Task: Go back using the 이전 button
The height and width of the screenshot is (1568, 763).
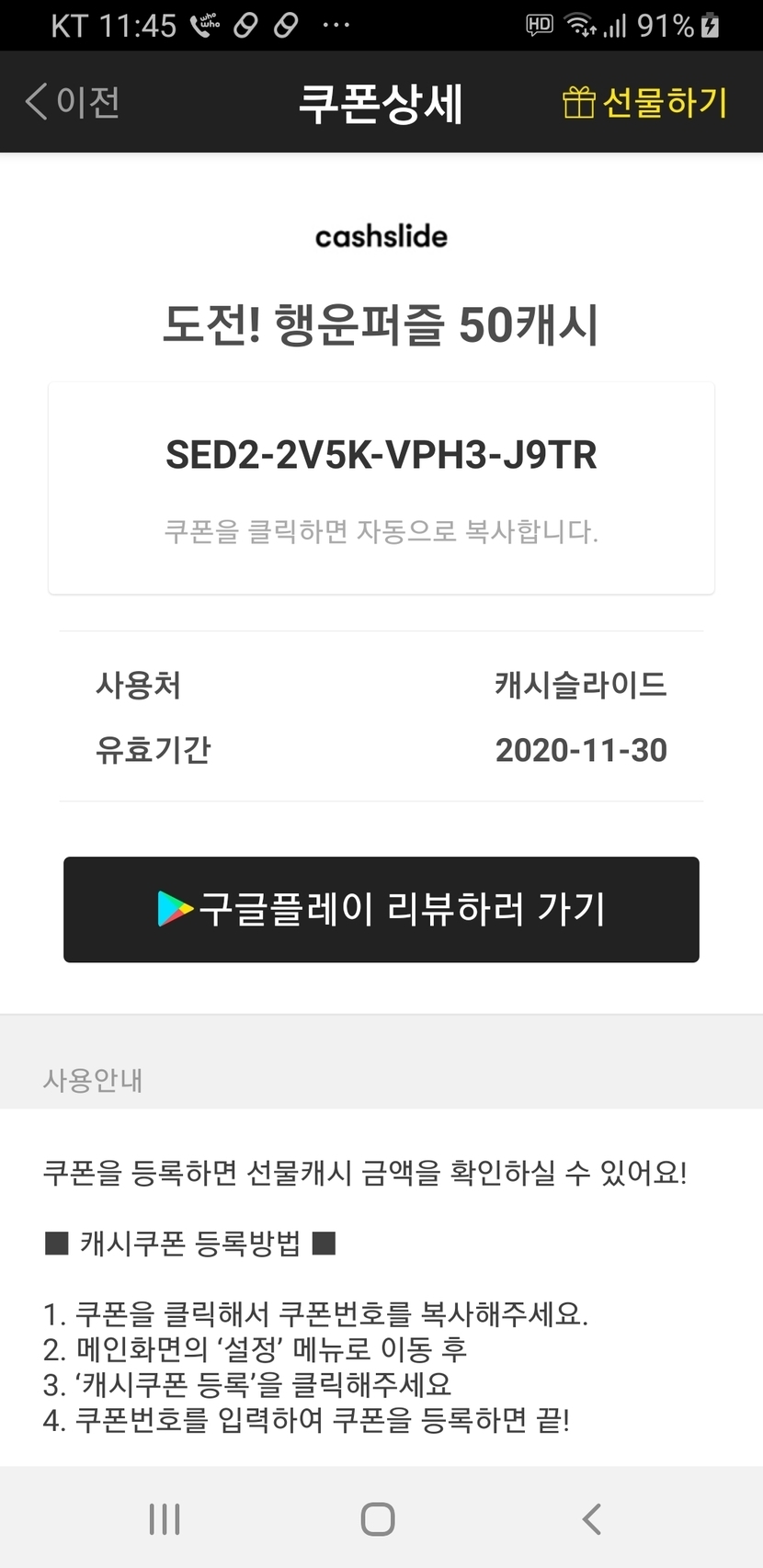Action: click(x=74, y=102)
